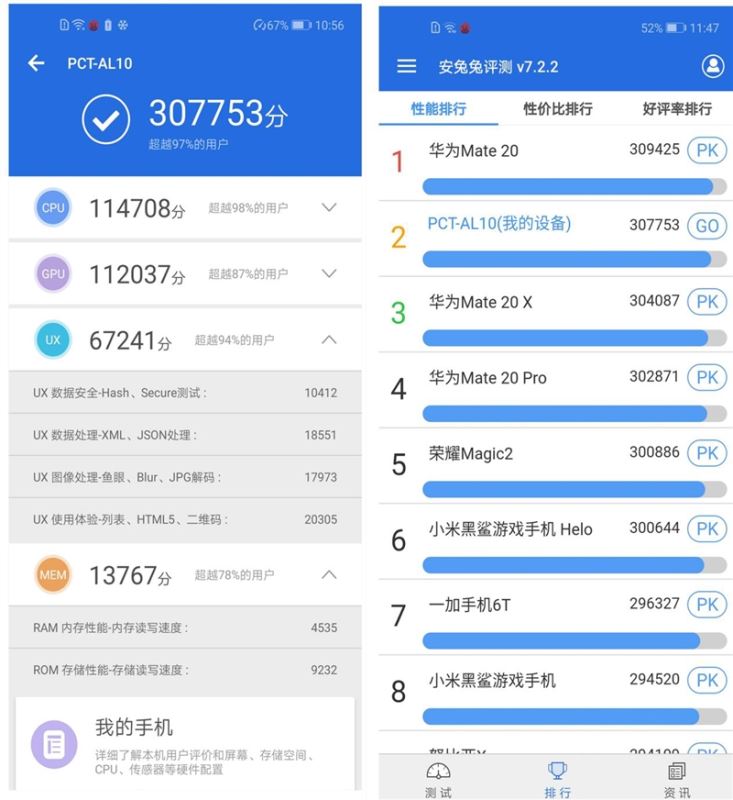
Task: Compare with 华为Mate 20 X via PK
Action: 707,302
